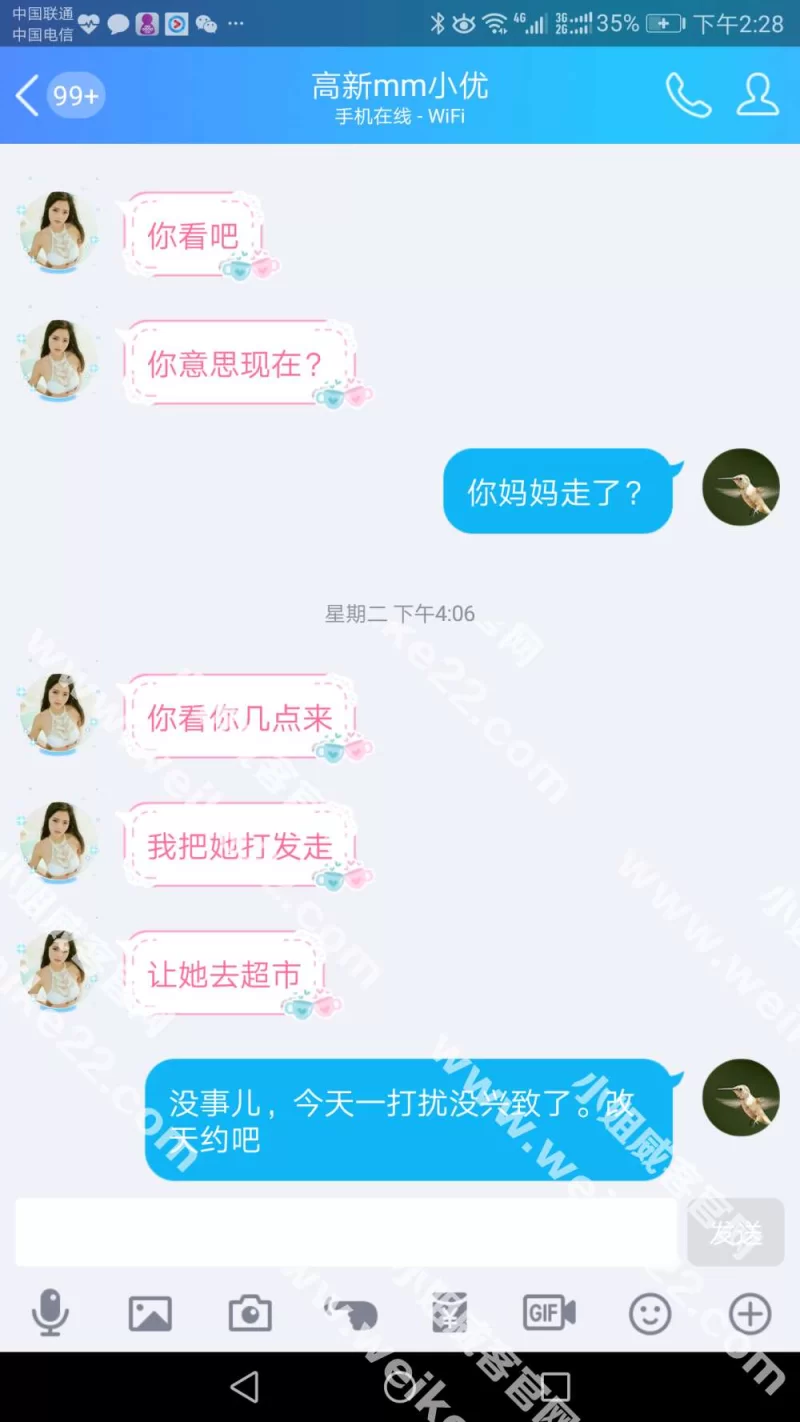Image resolution: width=800 pixels, height=1422 pixels.
Task: Open recent apps from the navigation bar
Action: (x=555, y=1387)
